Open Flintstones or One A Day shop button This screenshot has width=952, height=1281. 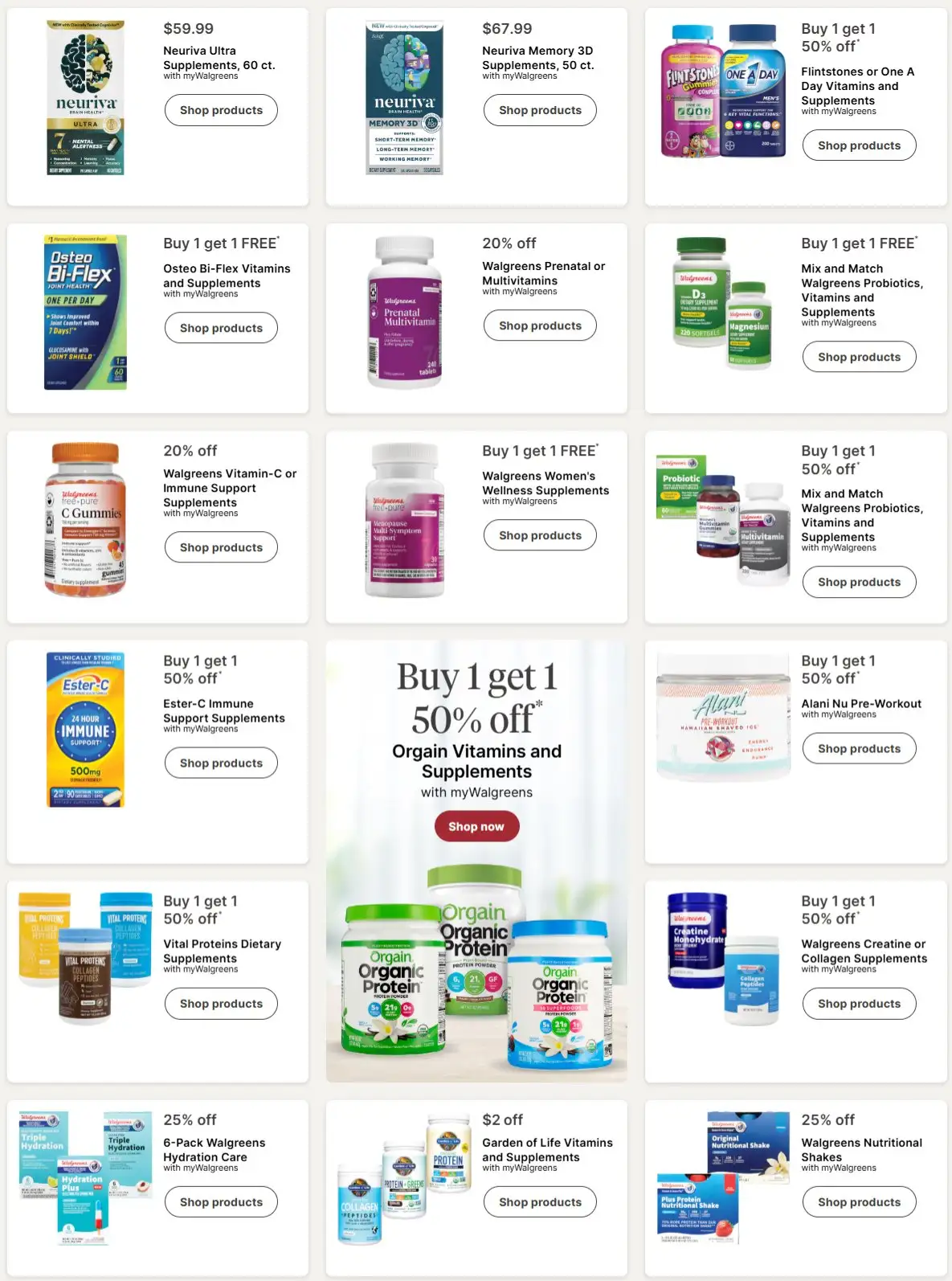[859, 145]
